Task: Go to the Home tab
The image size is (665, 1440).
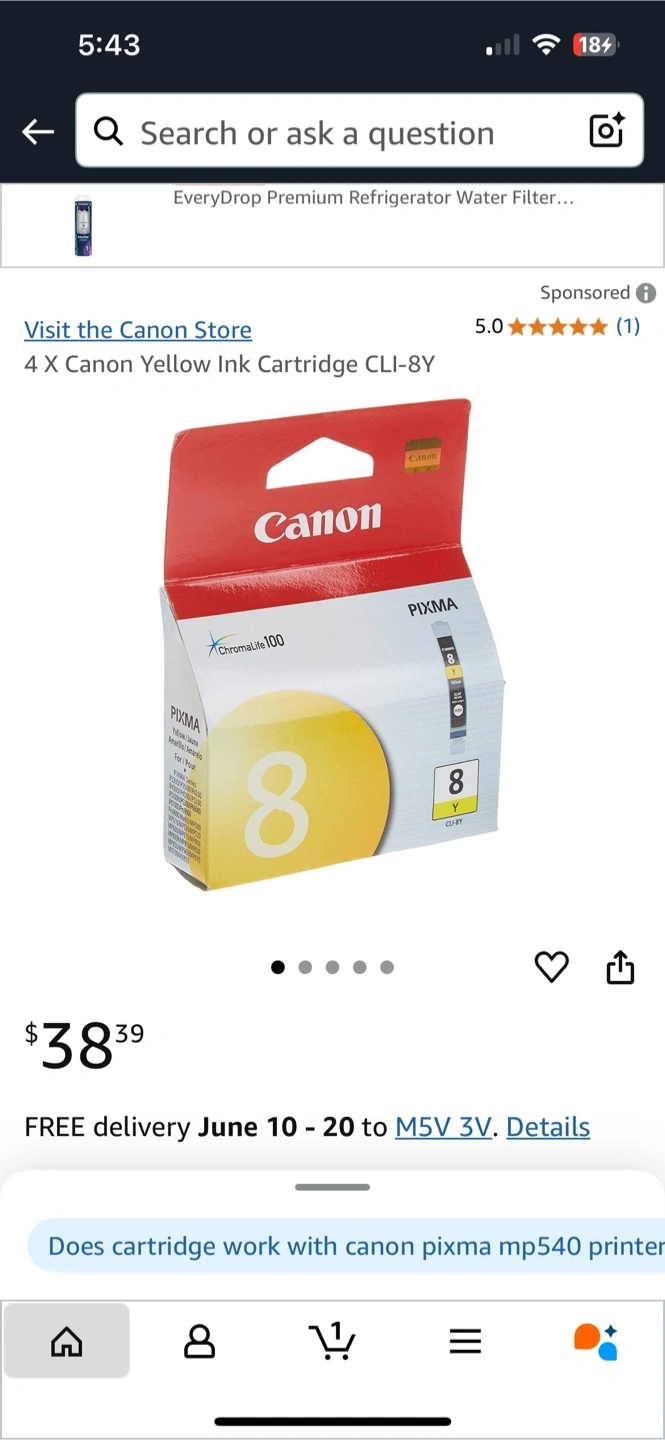Action: [x=67, y=1341]
